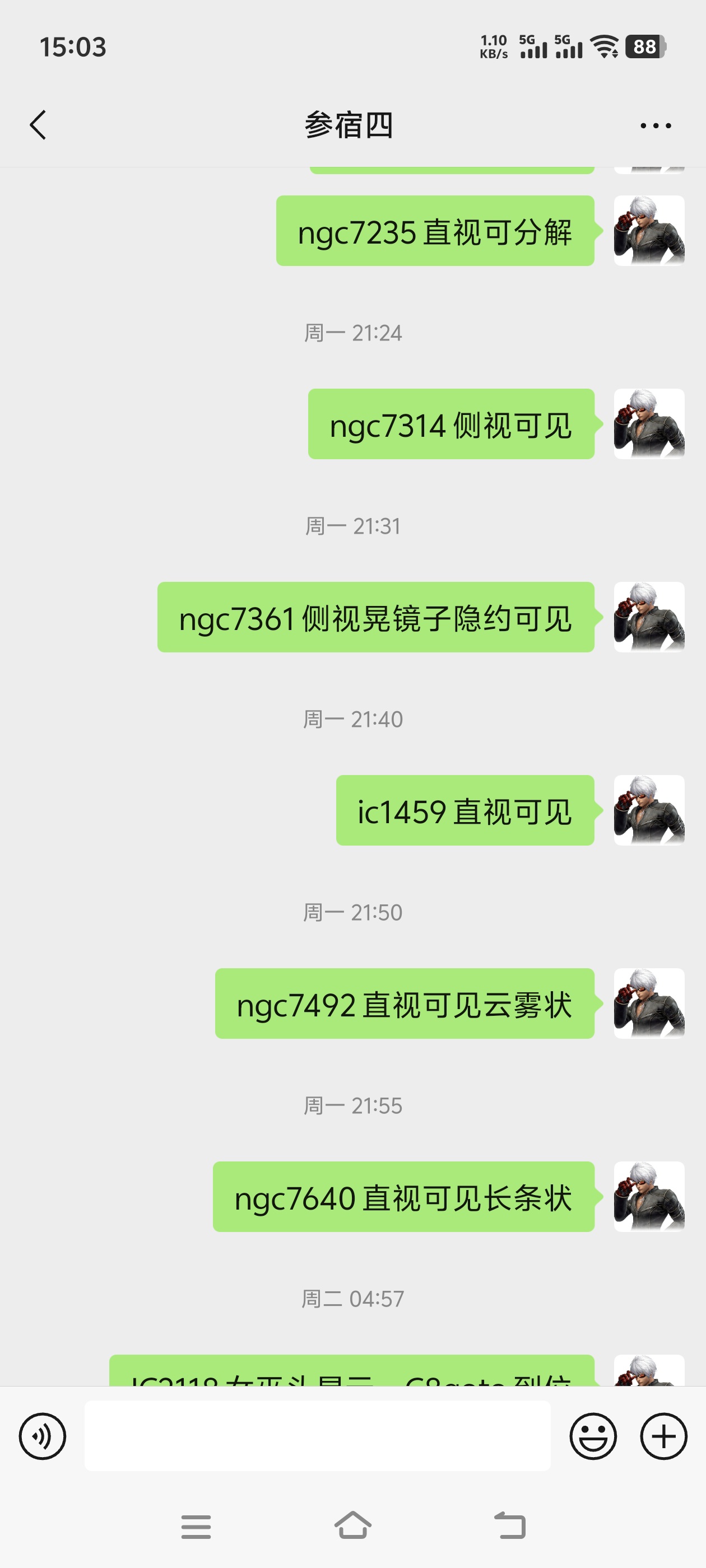Tap avatar beside ic1459 message
This screenshot has width=706, height=1568.
[649, 810]
